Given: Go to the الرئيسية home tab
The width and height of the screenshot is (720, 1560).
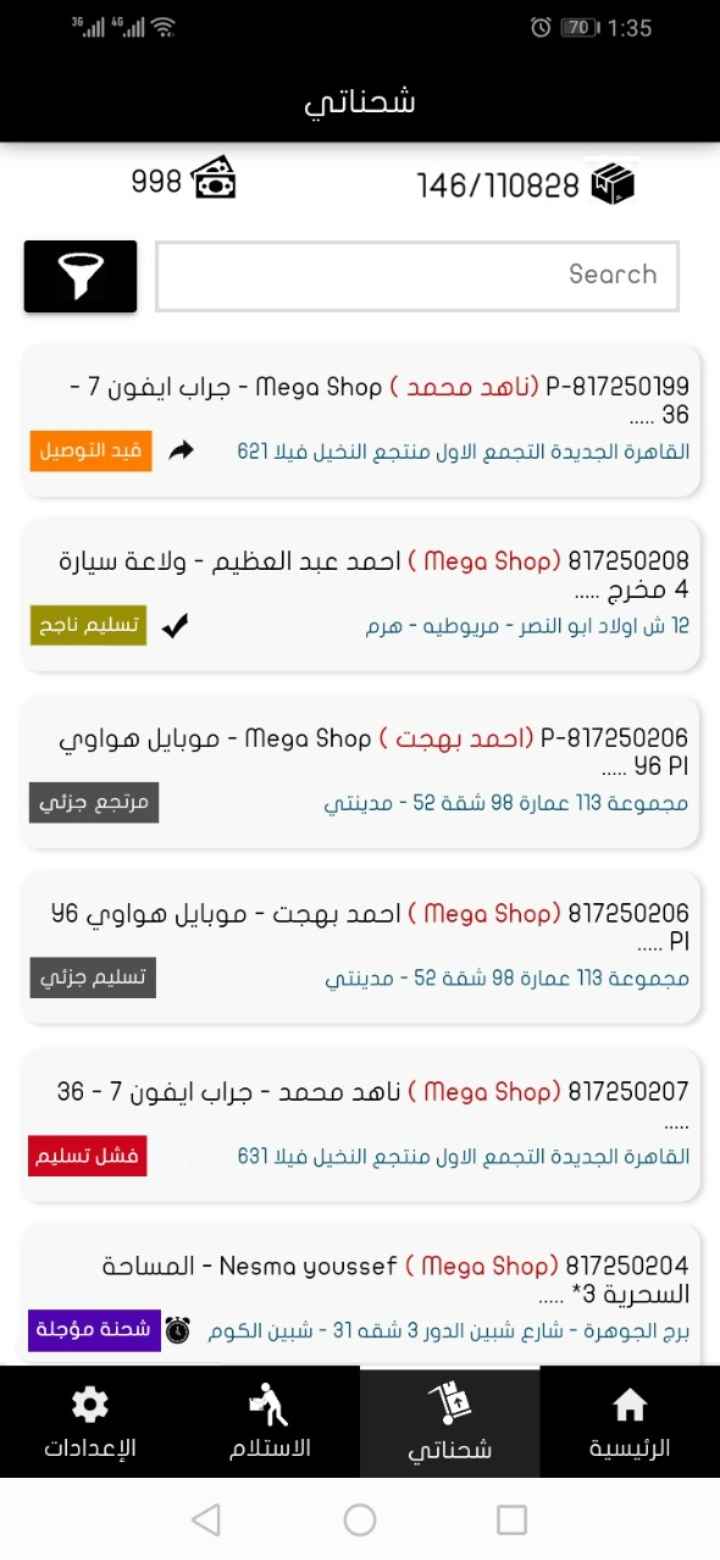Looking at the screenshot, I should (x=630, y=1422).
